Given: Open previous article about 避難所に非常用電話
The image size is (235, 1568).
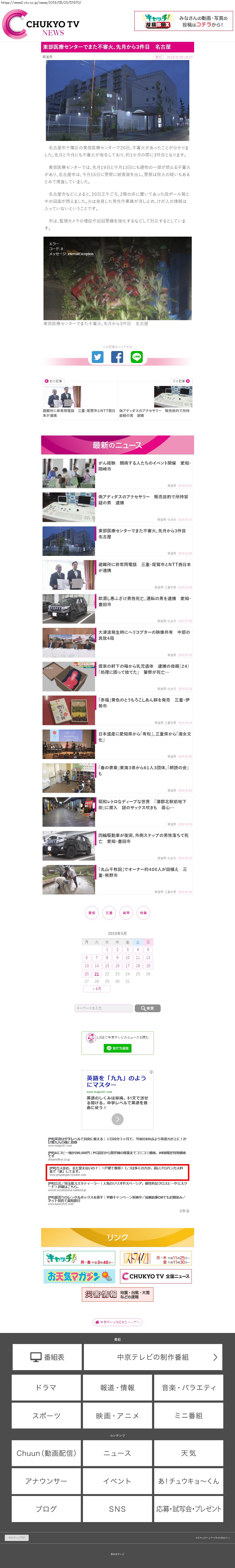Looking at the screenshot, I should 79,401.
